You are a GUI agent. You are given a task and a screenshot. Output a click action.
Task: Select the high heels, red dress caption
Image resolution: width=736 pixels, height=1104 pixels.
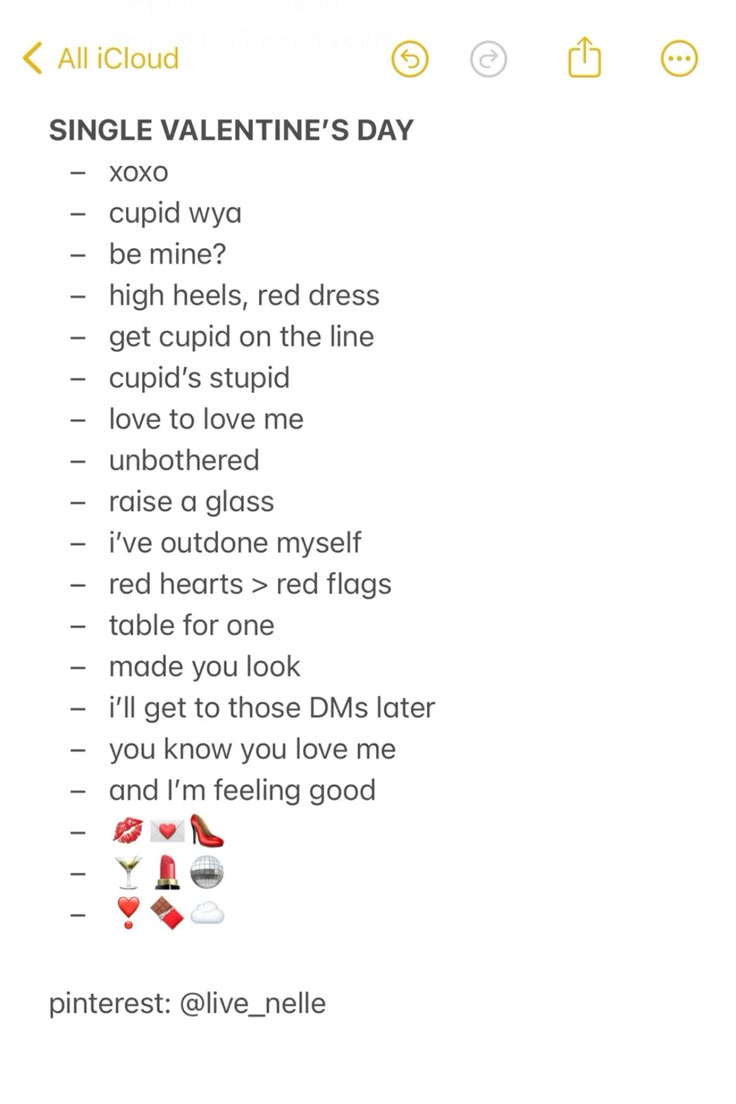pos(245,295)
